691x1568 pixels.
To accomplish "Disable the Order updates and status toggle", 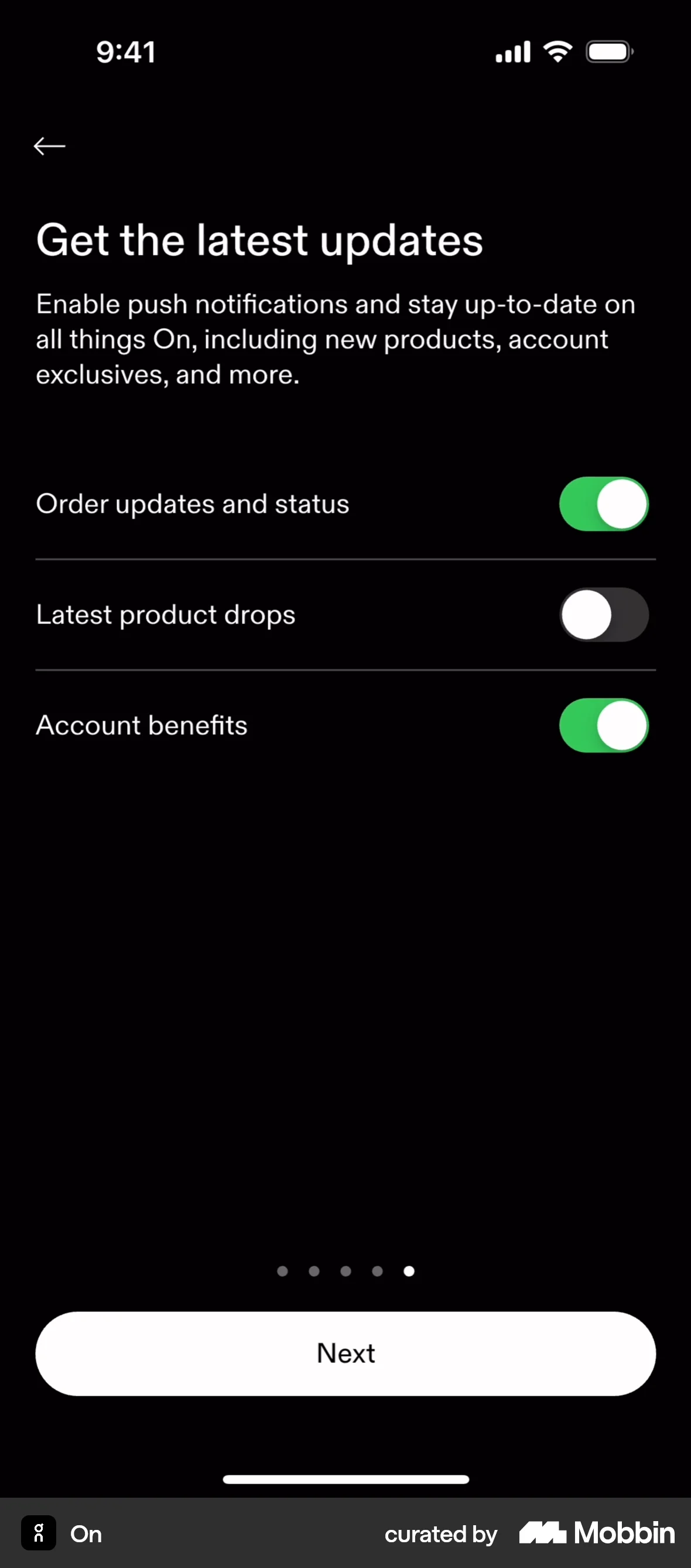I will (603, 503).
